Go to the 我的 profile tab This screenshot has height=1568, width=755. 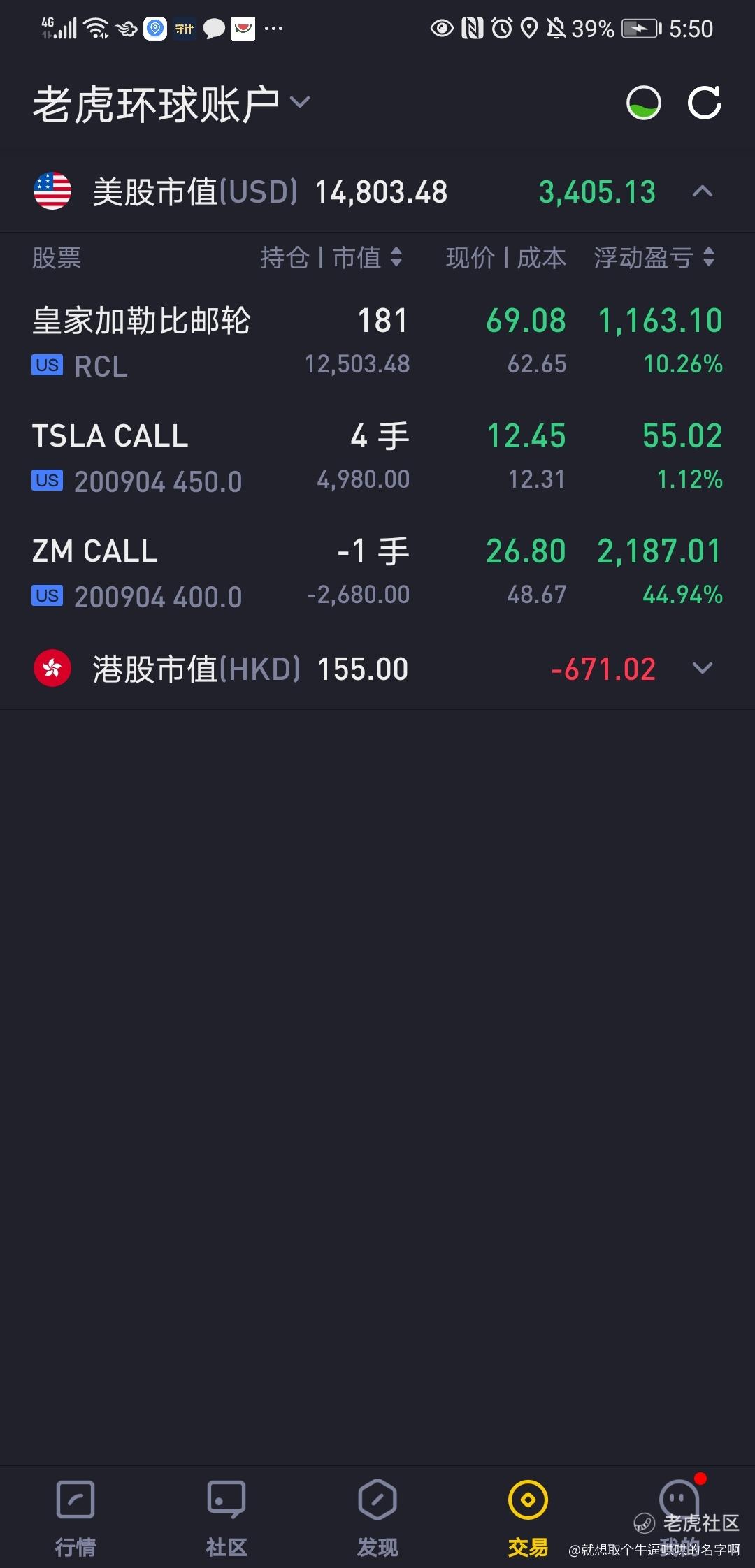tap(679, 1509)
